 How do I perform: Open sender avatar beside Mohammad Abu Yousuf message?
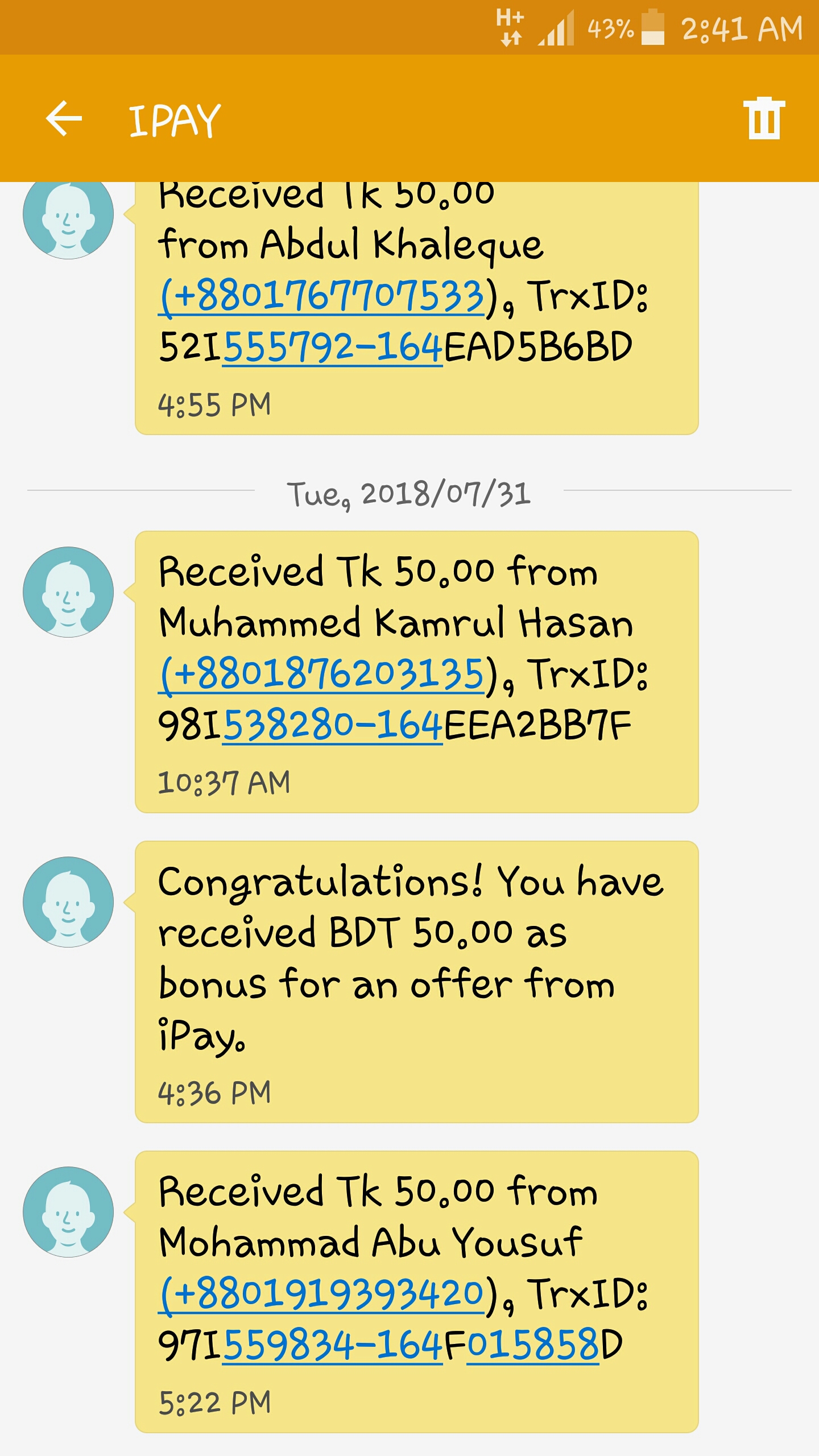point(68,1212)
